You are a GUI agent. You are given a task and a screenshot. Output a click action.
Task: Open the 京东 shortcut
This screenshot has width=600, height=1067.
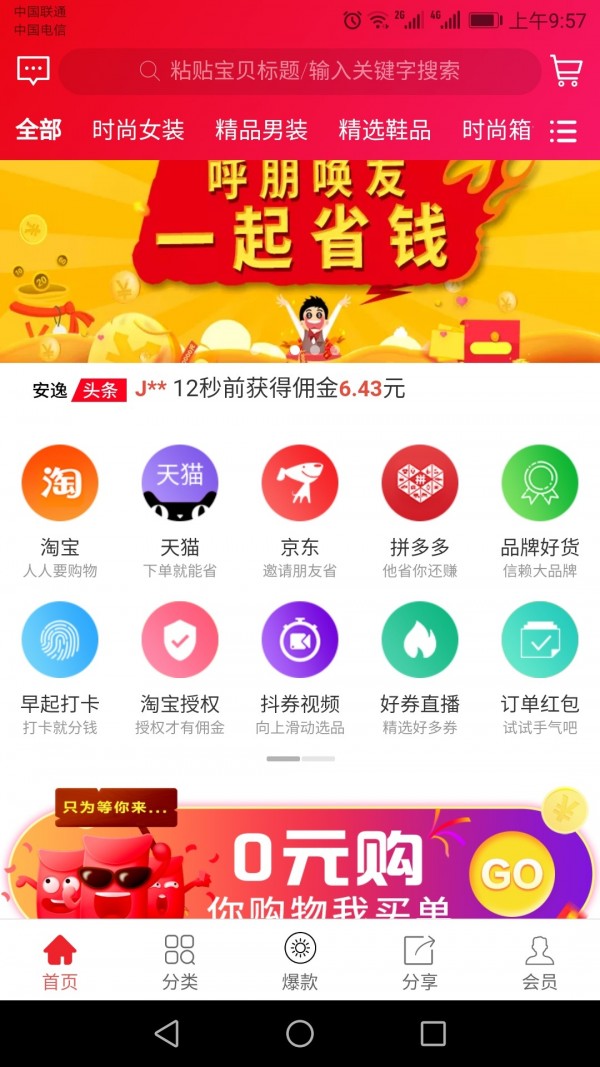(x=300, y=484)
